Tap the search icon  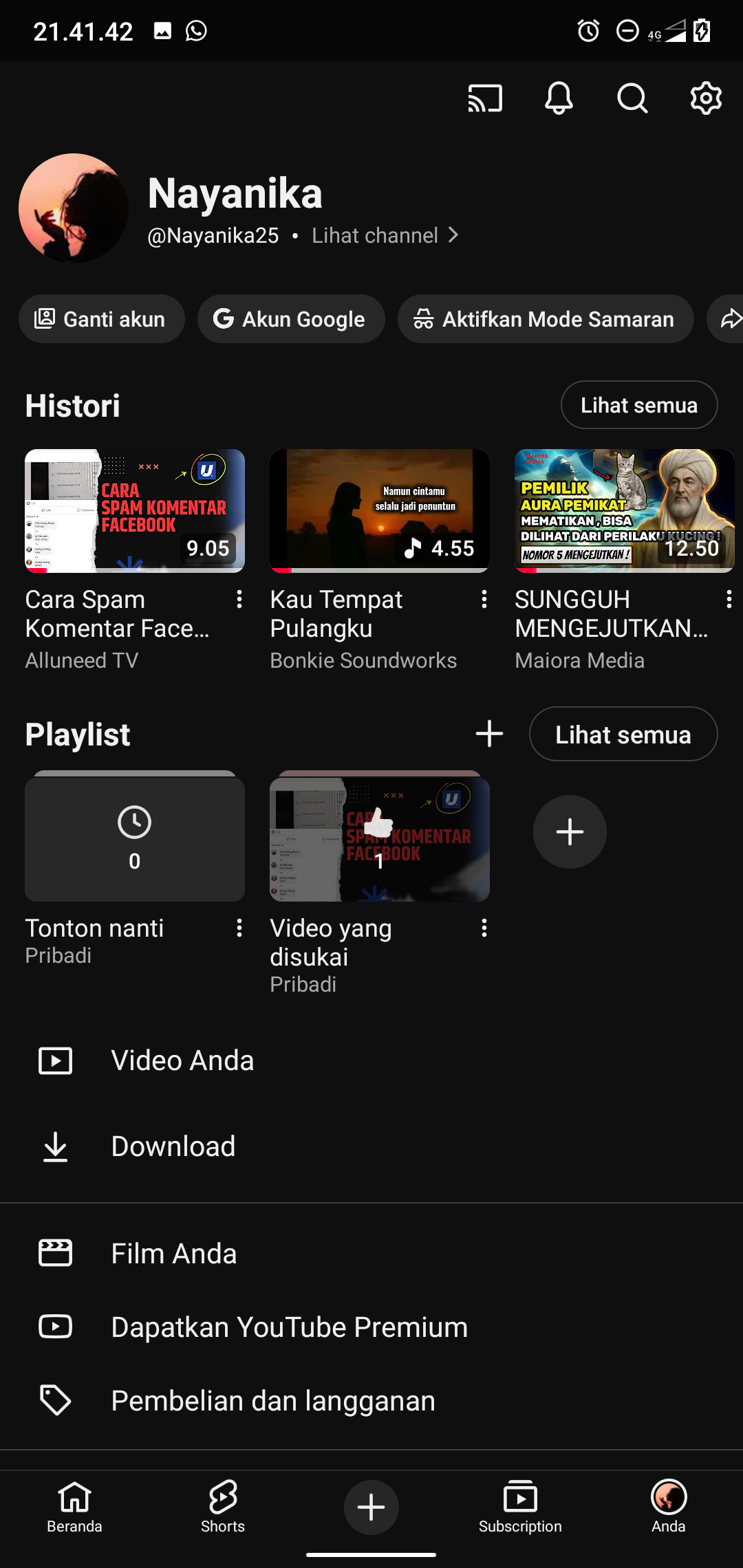point(632,98)
